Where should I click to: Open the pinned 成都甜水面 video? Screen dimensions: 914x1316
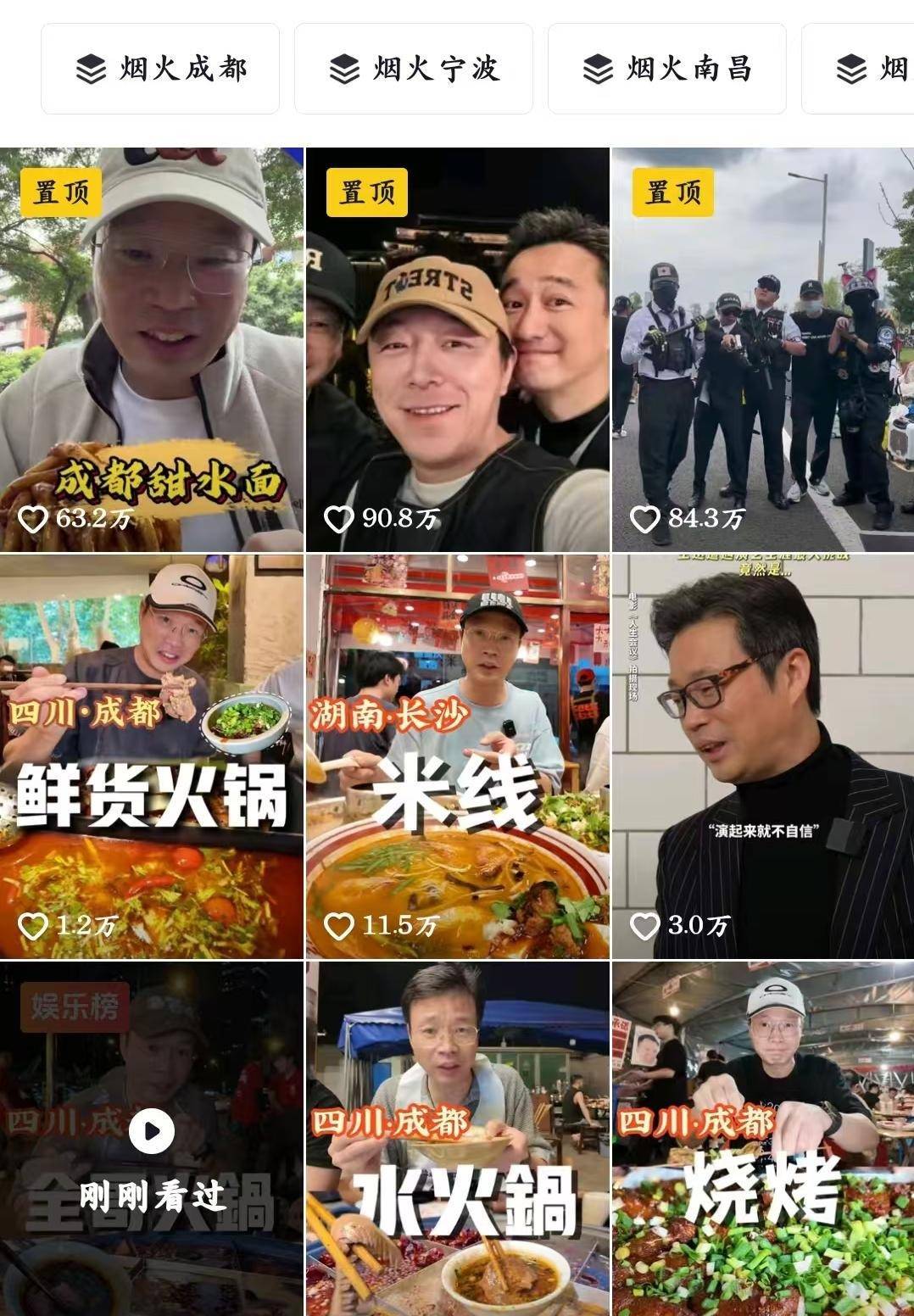point(151,349)
